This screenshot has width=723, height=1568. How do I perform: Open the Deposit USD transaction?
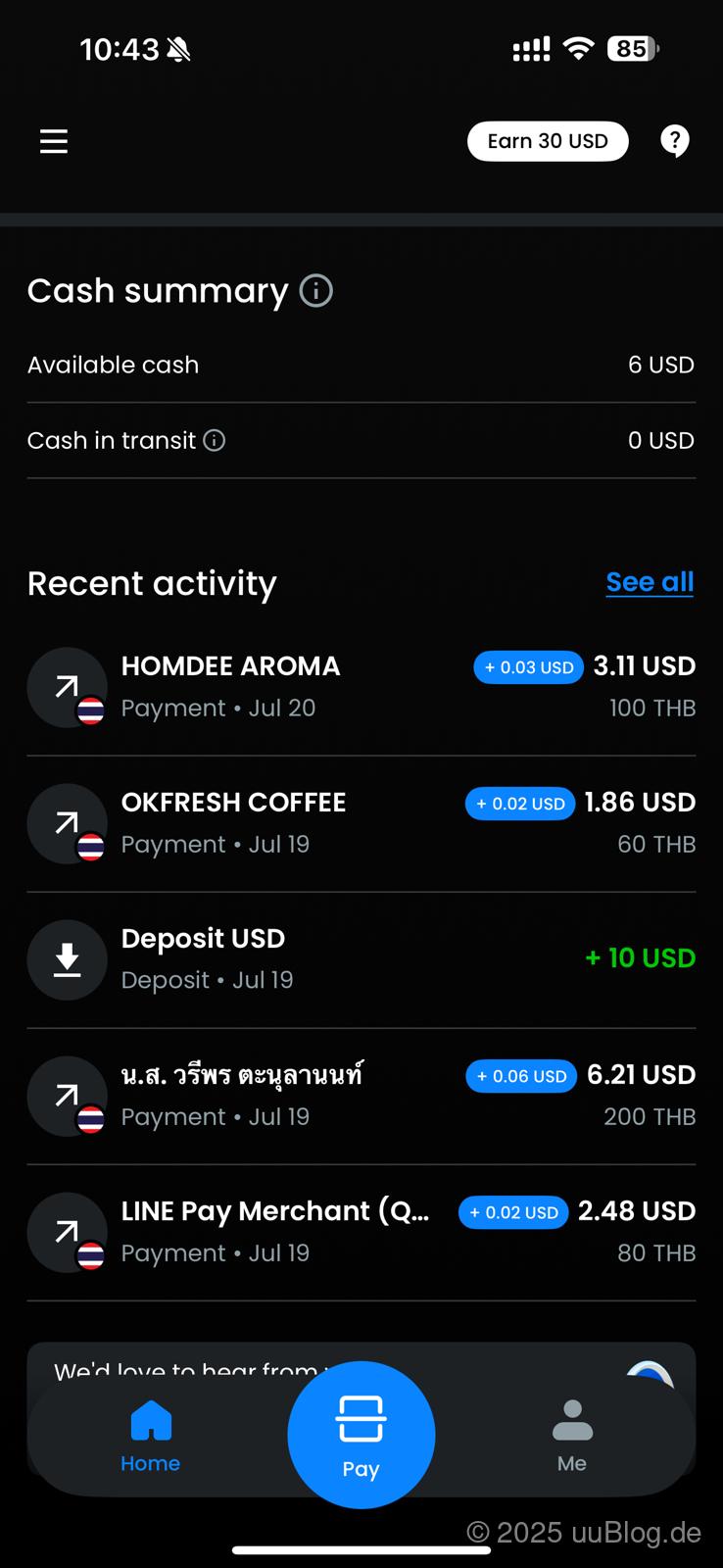[361, 959]
